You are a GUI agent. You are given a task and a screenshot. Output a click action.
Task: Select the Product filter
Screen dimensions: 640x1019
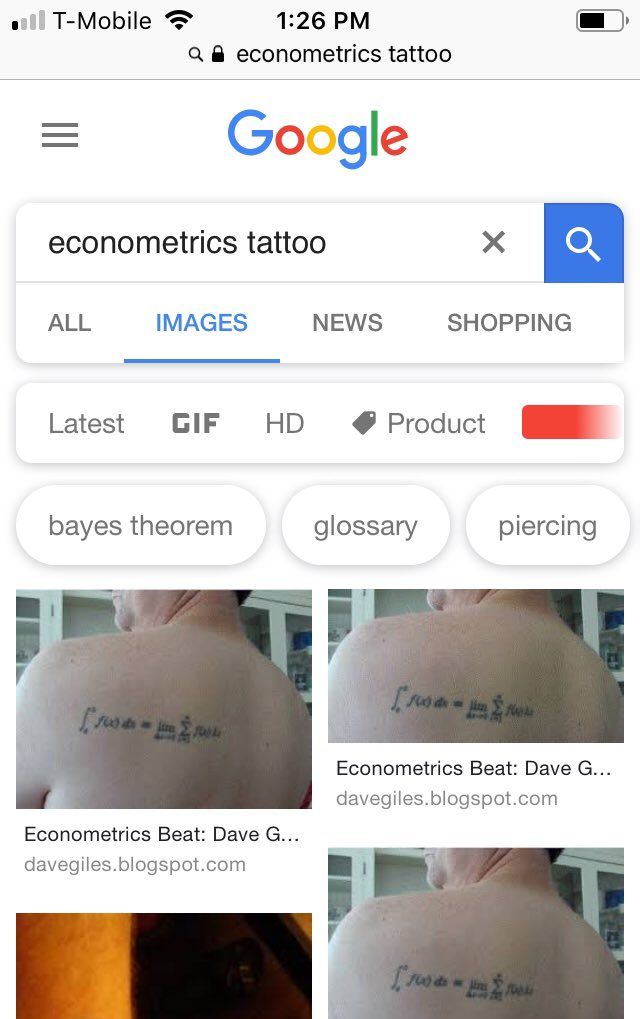coord(419,423)
